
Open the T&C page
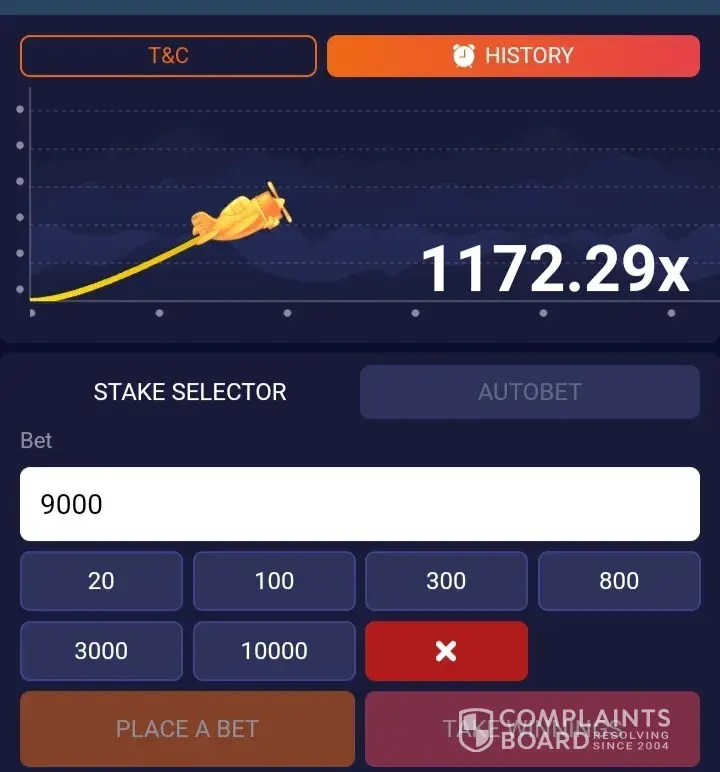tap(168, 56)
